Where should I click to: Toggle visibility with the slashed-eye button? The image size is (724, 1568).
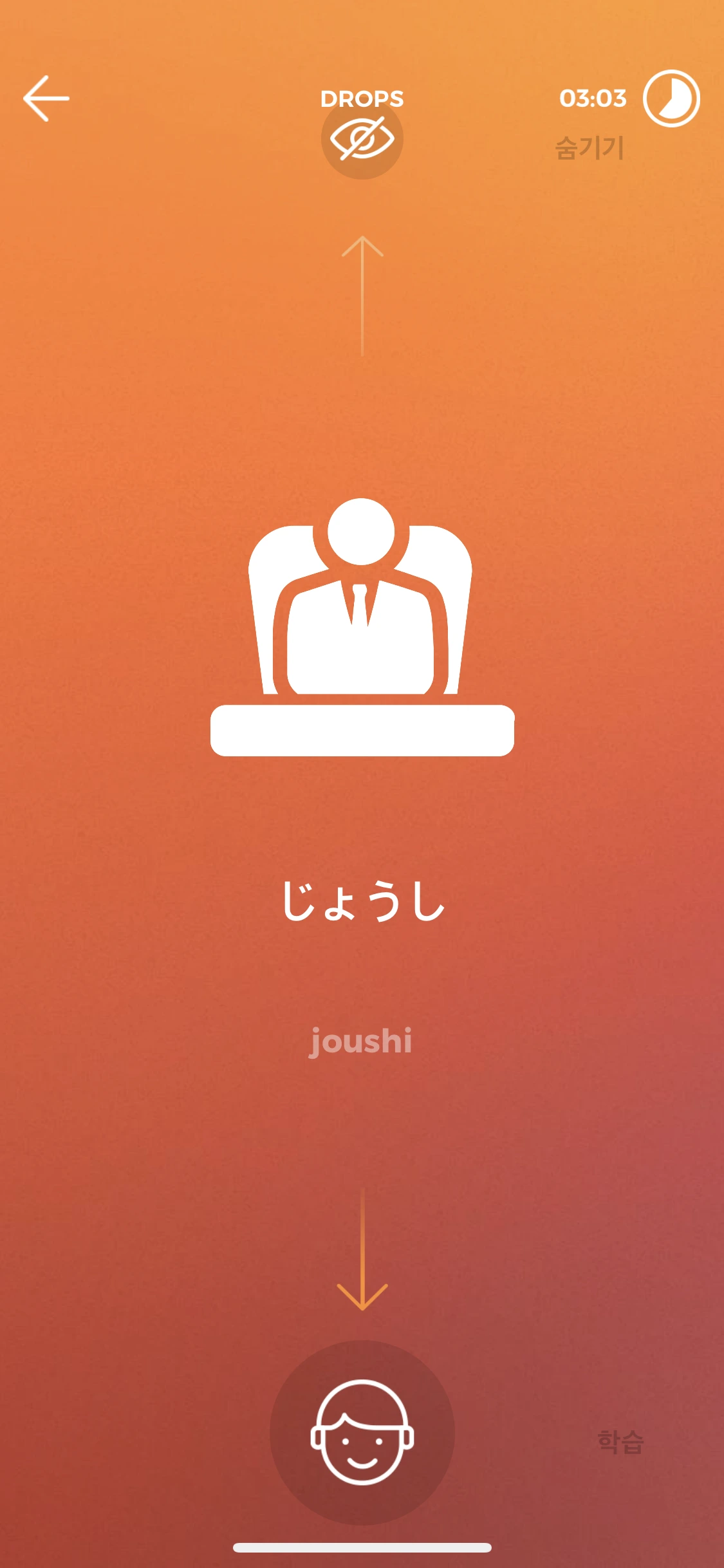tap(362, 137)
